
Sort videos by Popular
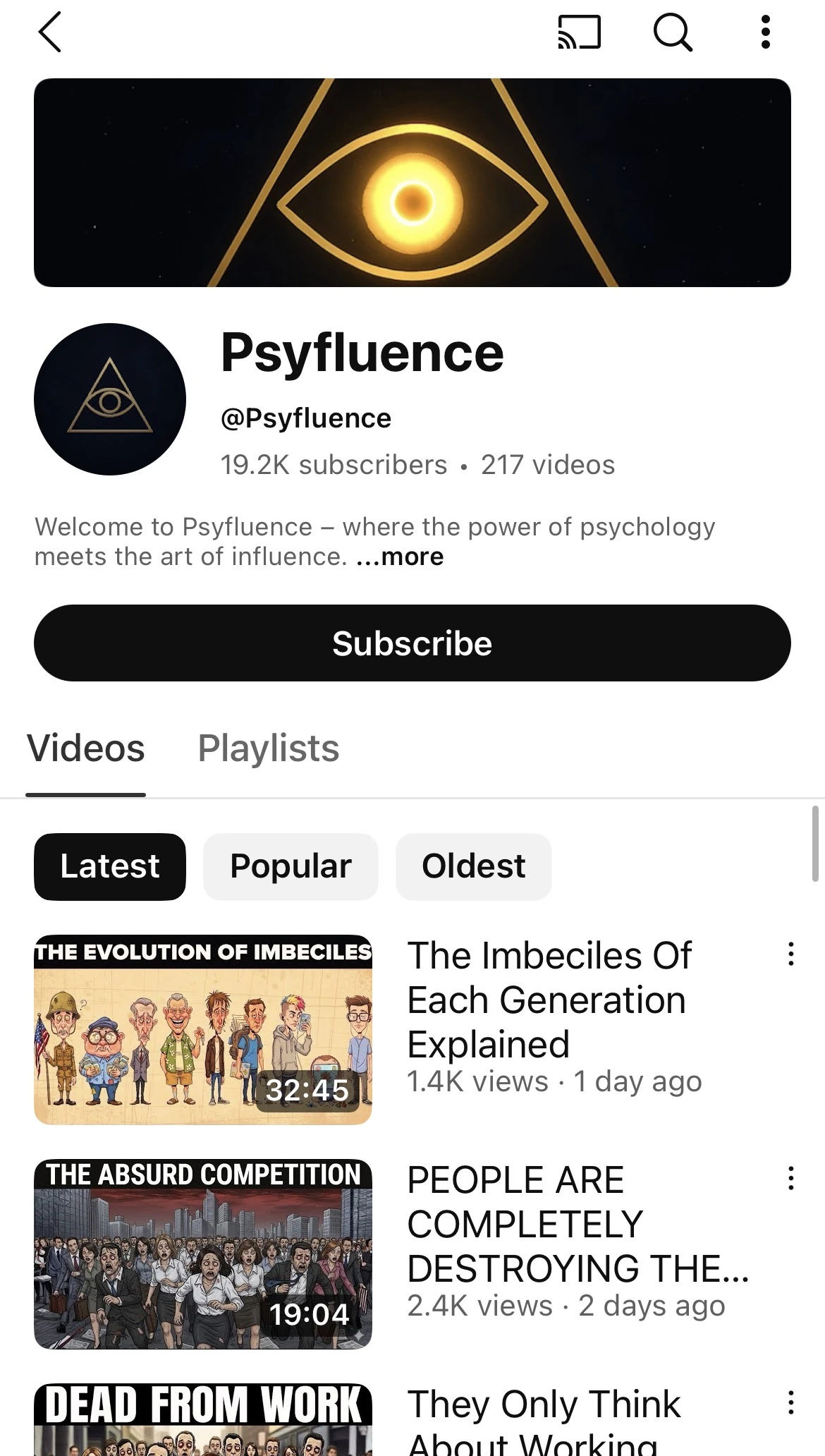[291, 866]
